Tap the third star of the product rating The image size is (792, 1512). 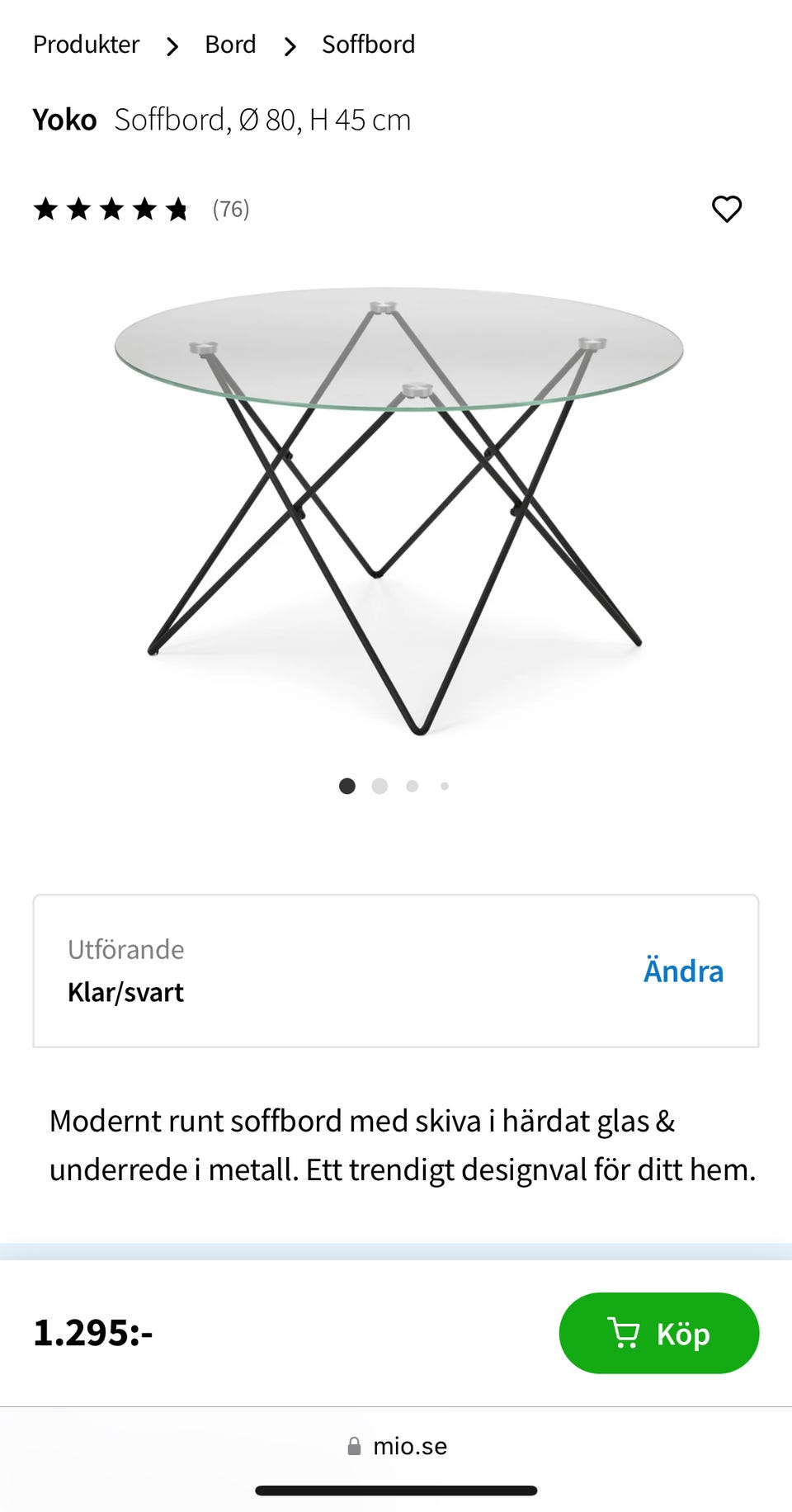(x=112, y=209)
